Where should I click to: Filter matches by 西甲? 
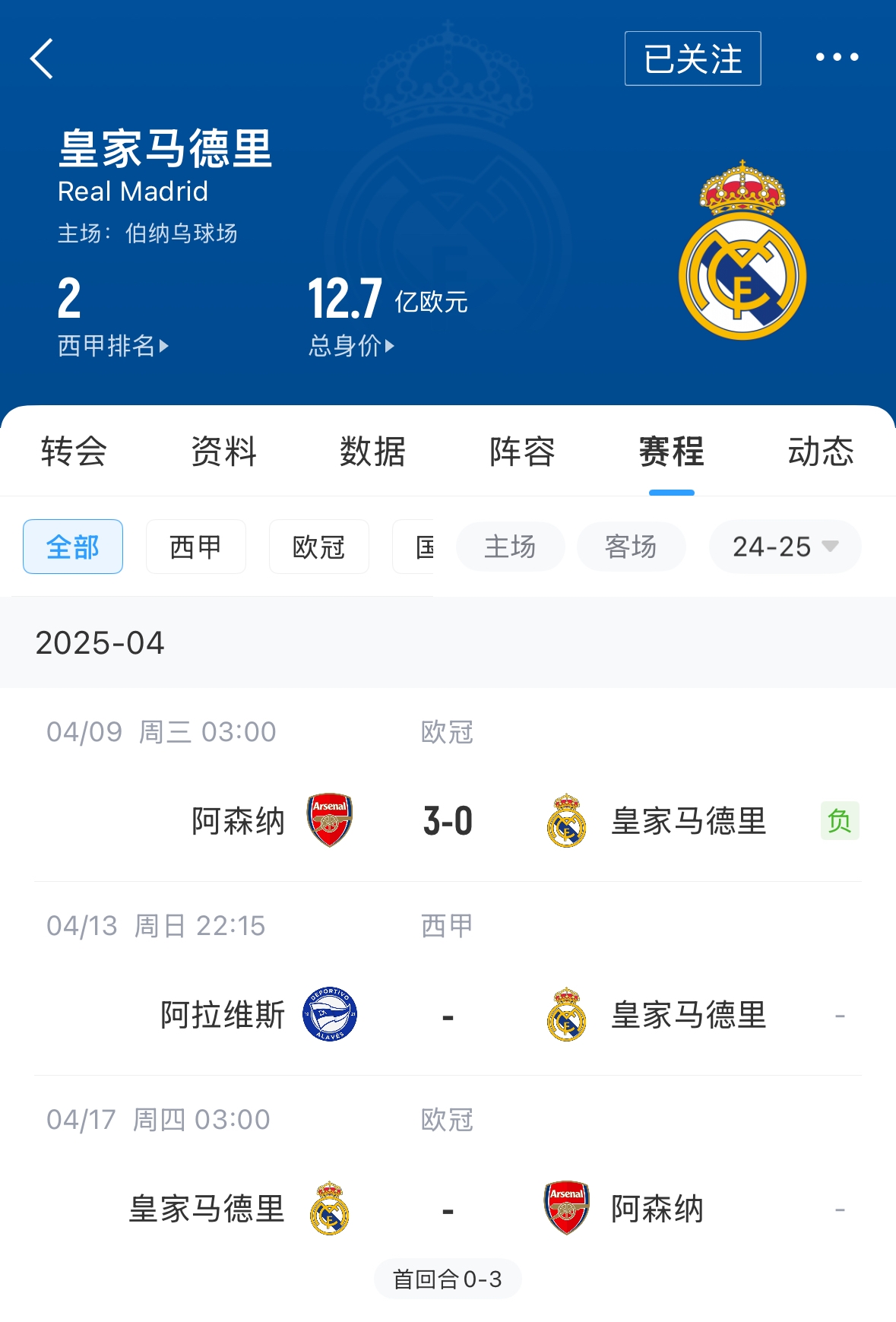[195, 547]
